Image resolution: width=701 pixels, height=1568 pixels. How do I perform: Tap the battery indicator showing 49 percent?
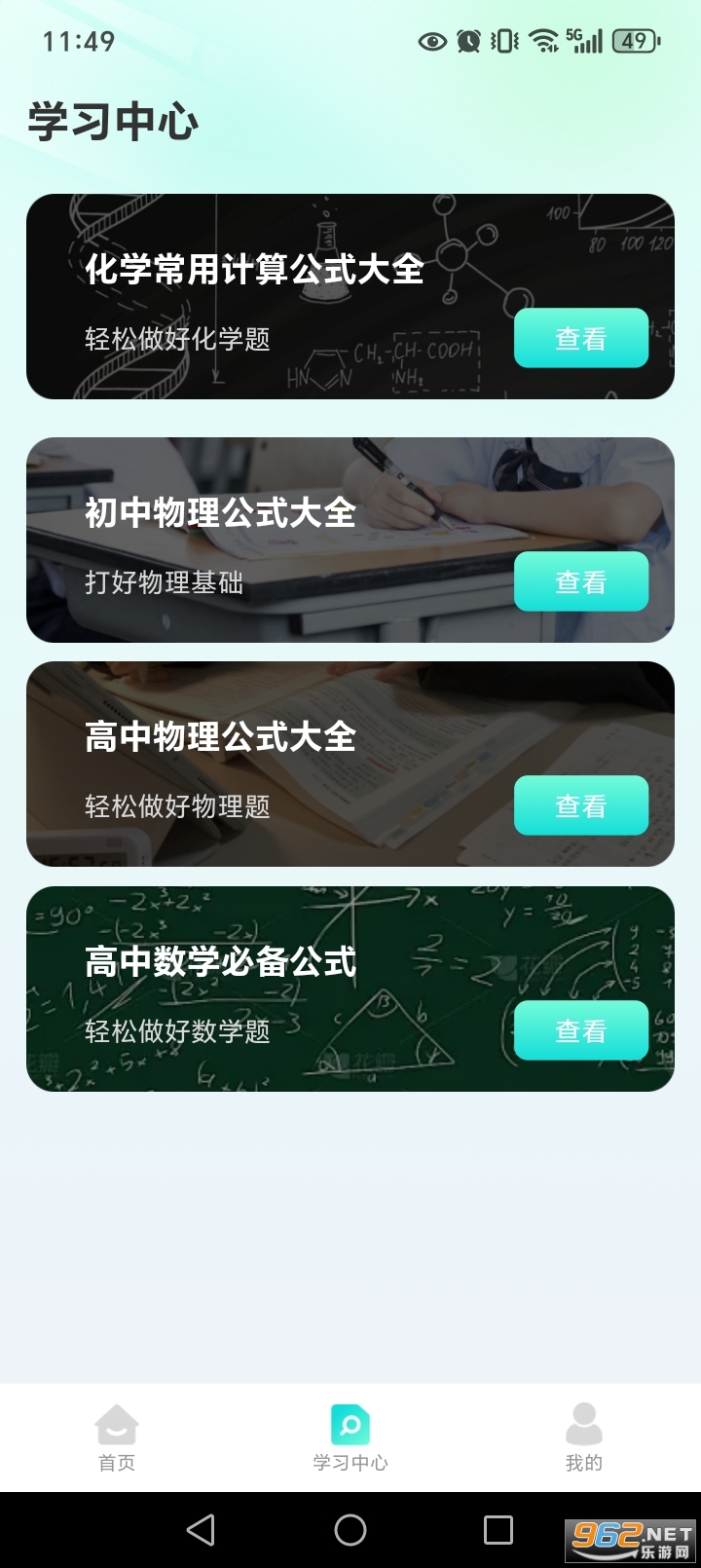click(634, 41)
